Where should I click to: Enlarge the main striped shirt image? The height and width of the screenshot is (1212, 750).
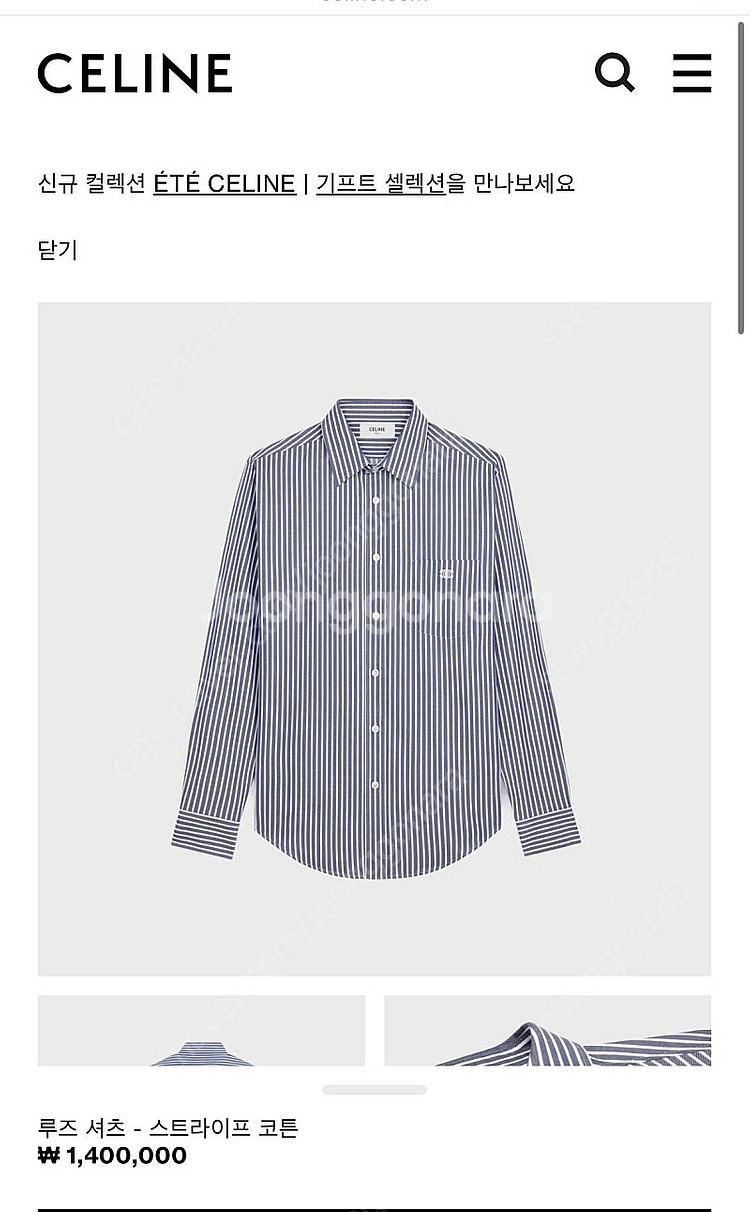pos(374,638)
